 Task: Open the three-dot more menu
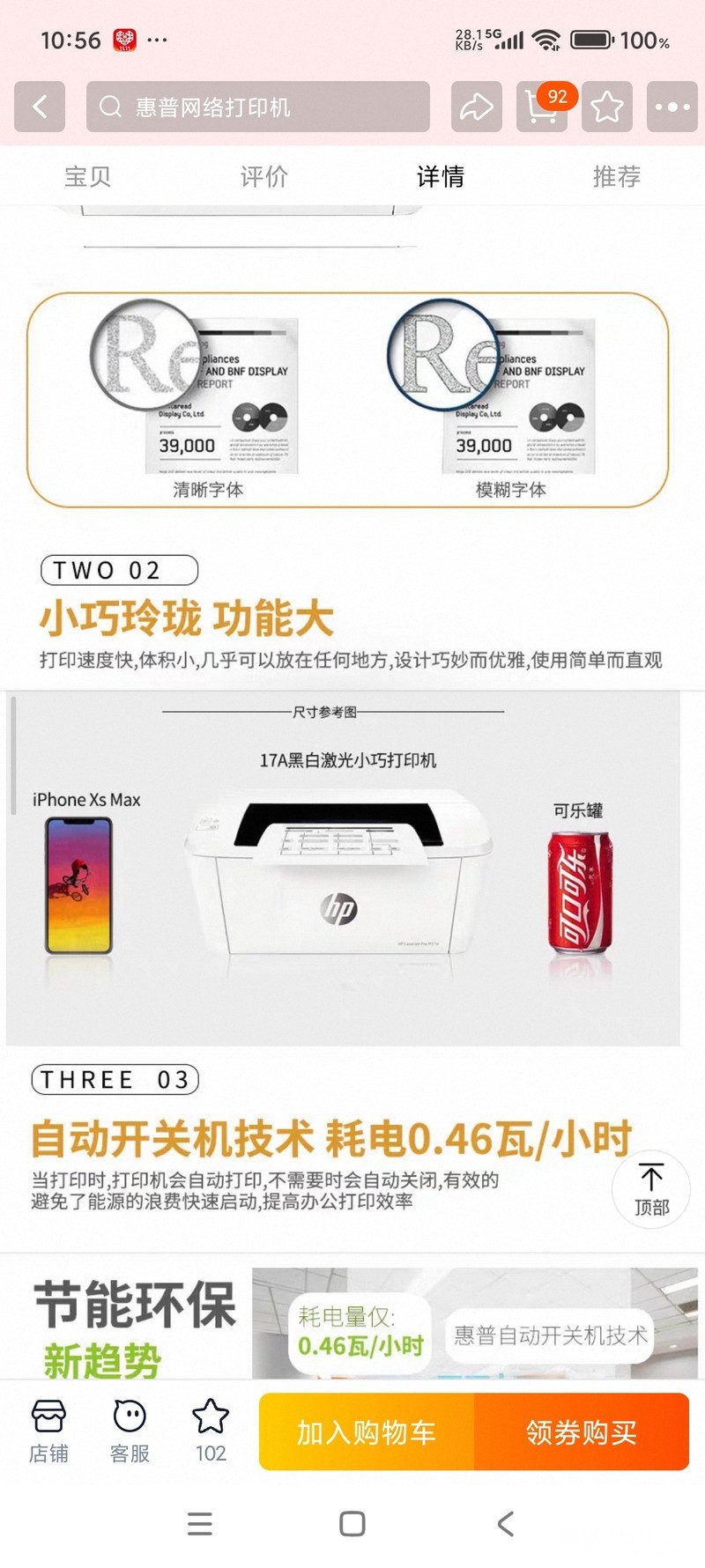tap(672, 107)
